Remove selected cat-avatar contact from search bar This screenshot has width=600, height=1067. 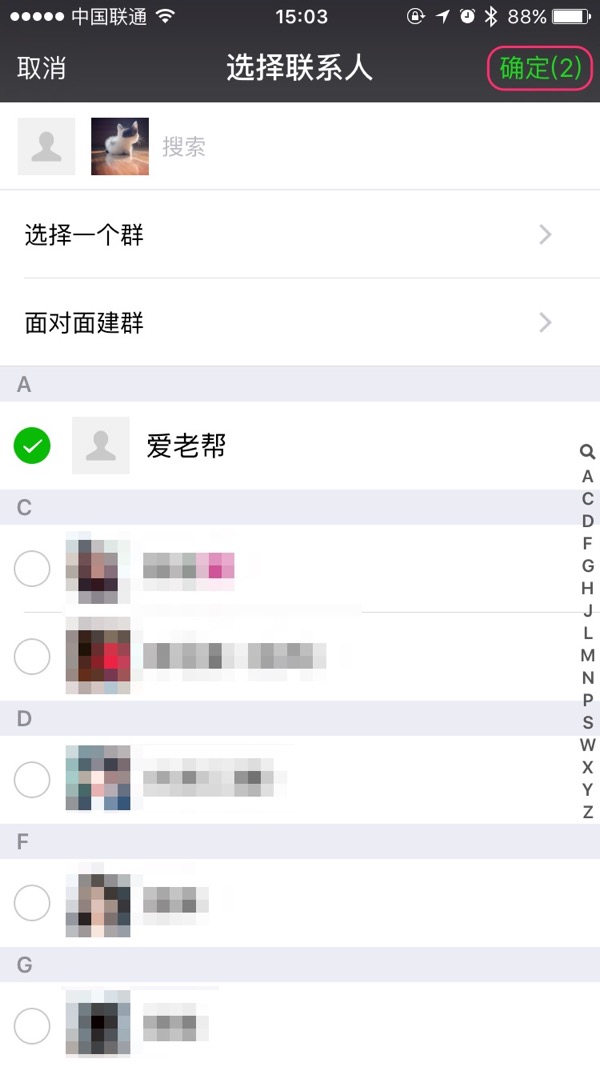pyautogui.click(x=120, y=147)
